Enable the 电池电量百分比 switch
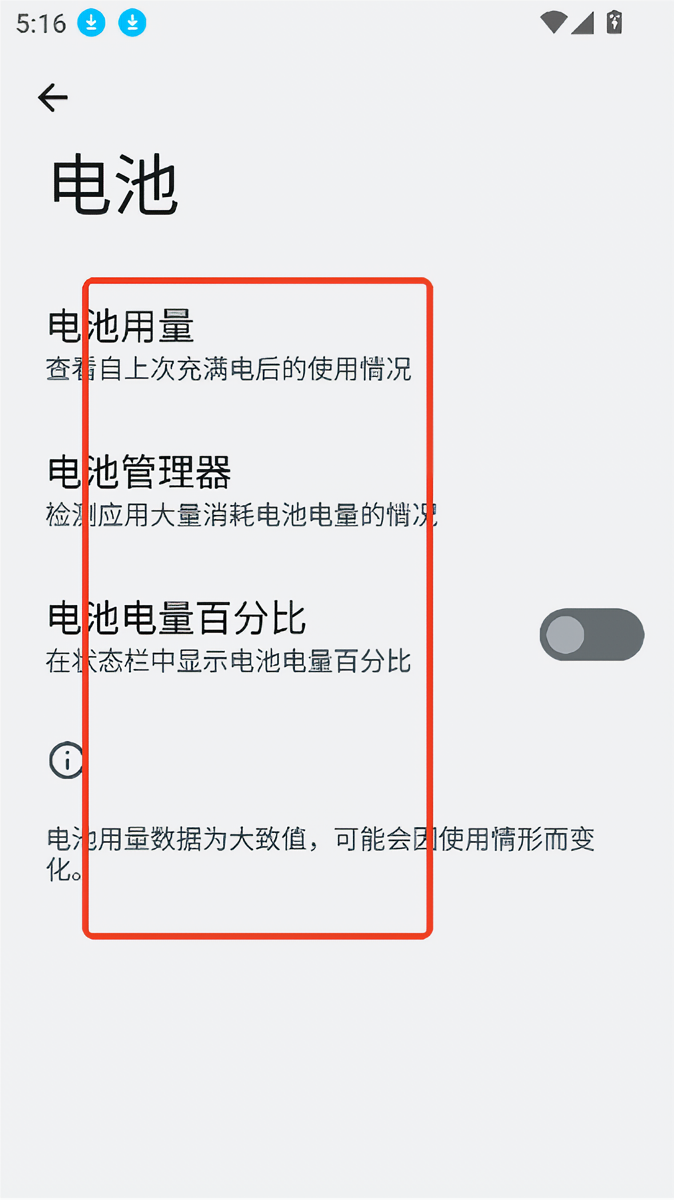This screenshot has width=674, height=1200. click(x=591, y=635)
